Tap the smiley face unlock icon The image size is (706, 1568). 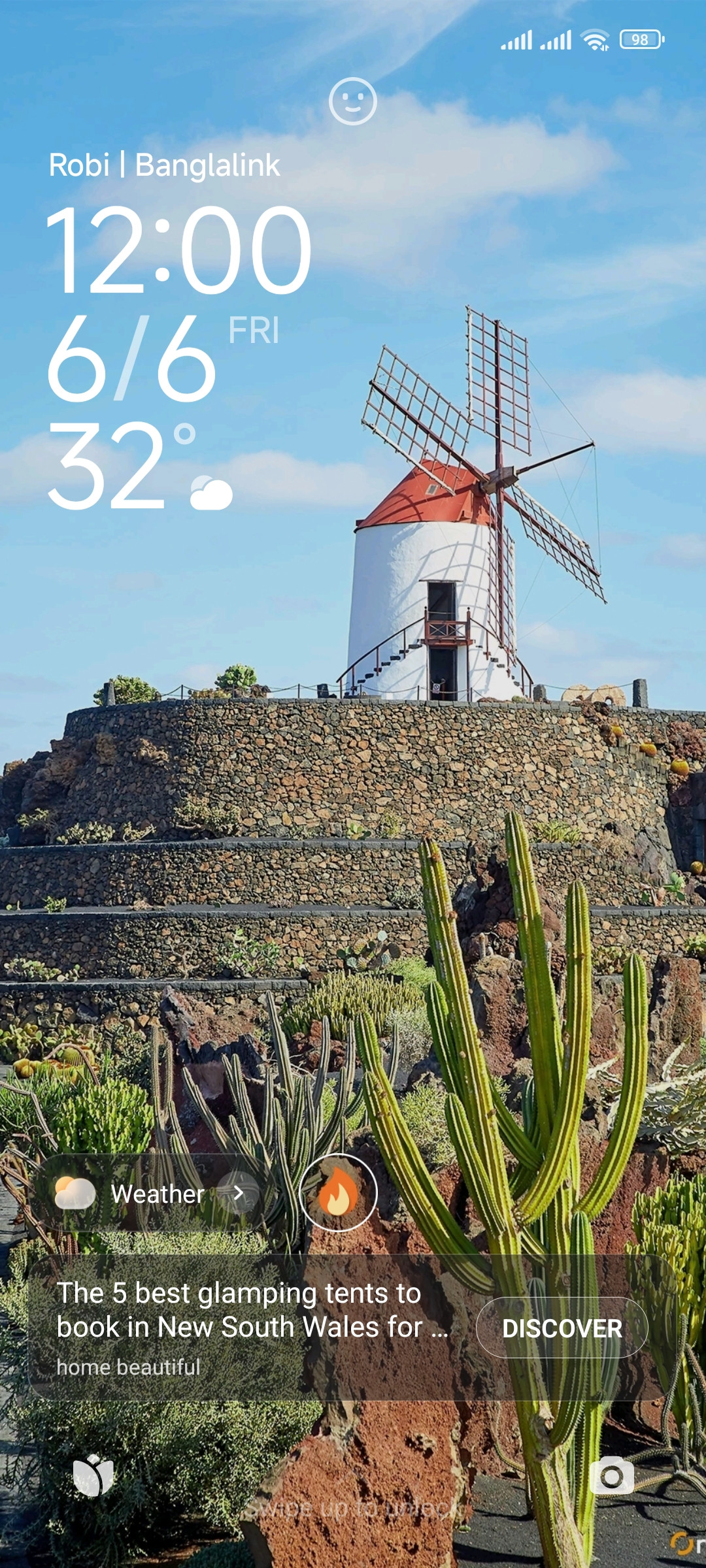tap(353, 101)
